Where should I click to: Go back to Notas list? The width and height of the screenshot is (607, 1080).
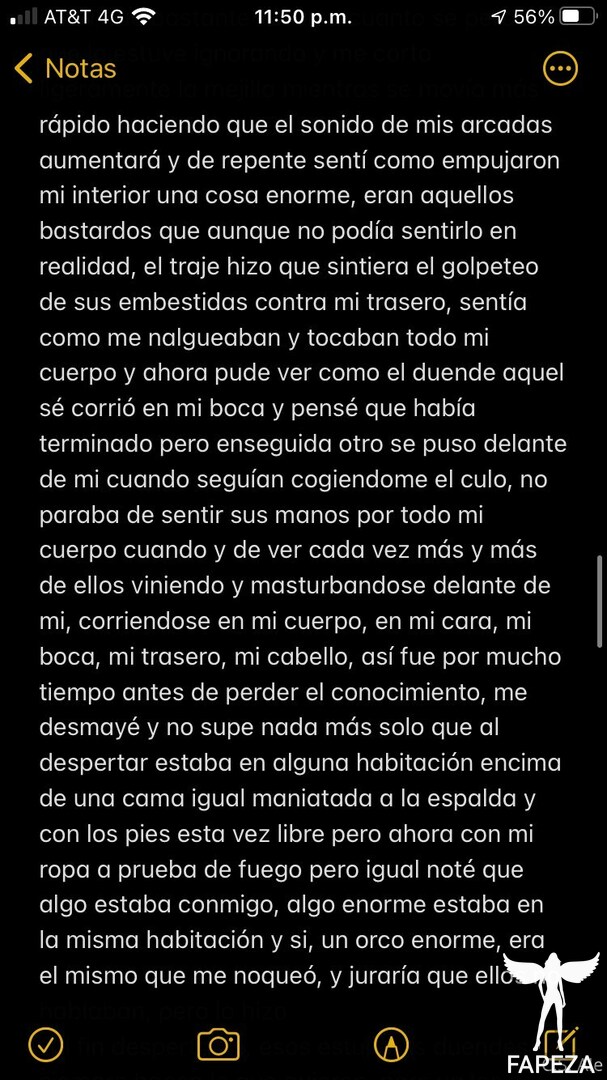point(65,69)
